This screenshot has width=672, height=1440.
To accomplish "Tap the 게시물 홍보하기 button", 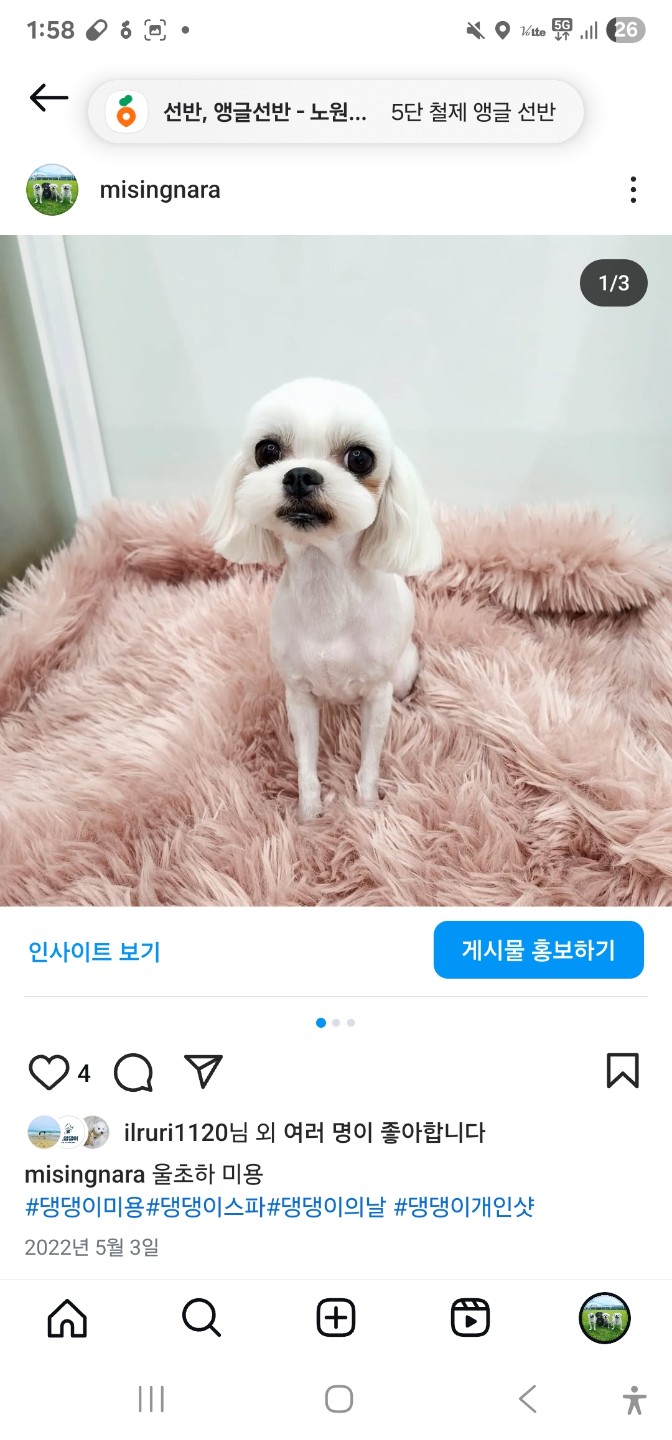I will click(x=538, y=950).
